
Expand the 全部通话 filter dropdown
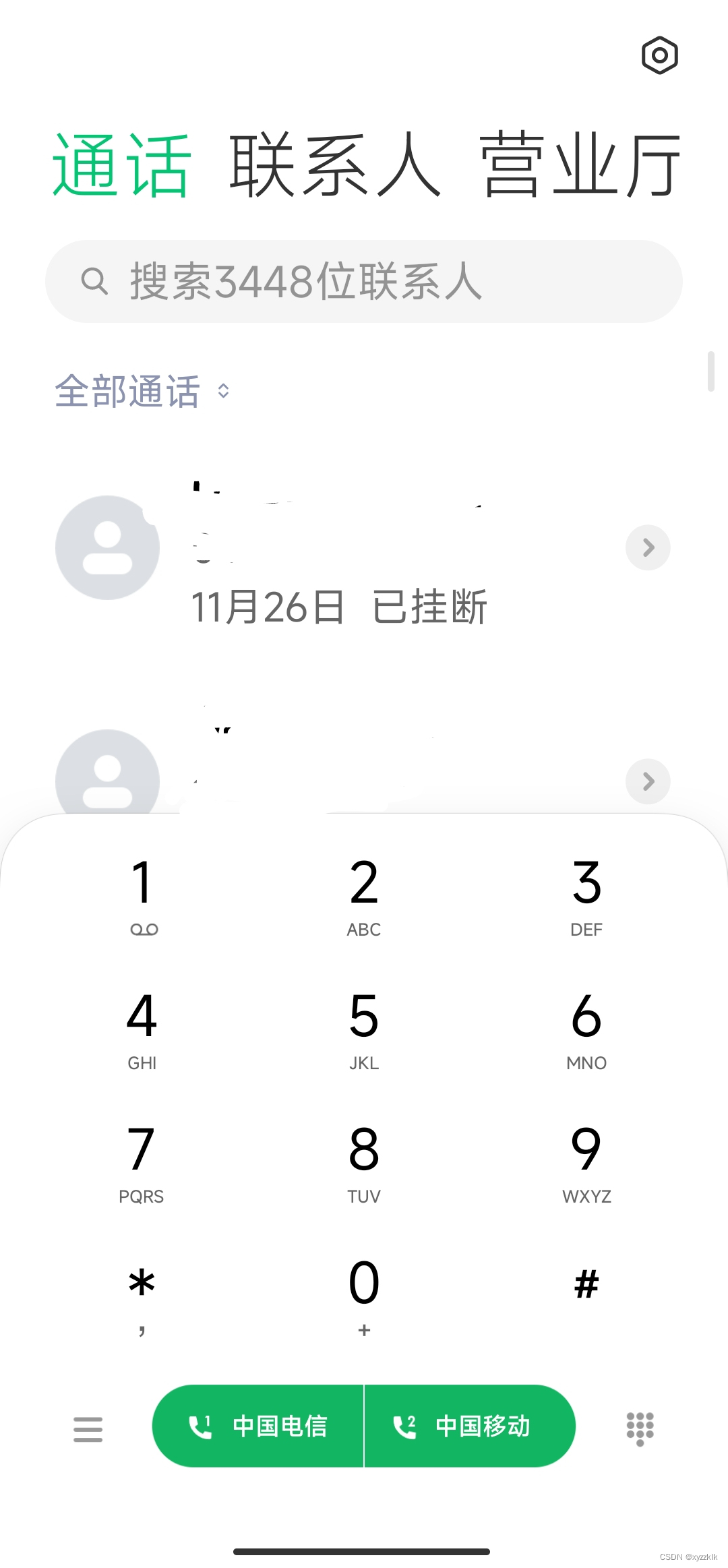(x=143, y=391)
